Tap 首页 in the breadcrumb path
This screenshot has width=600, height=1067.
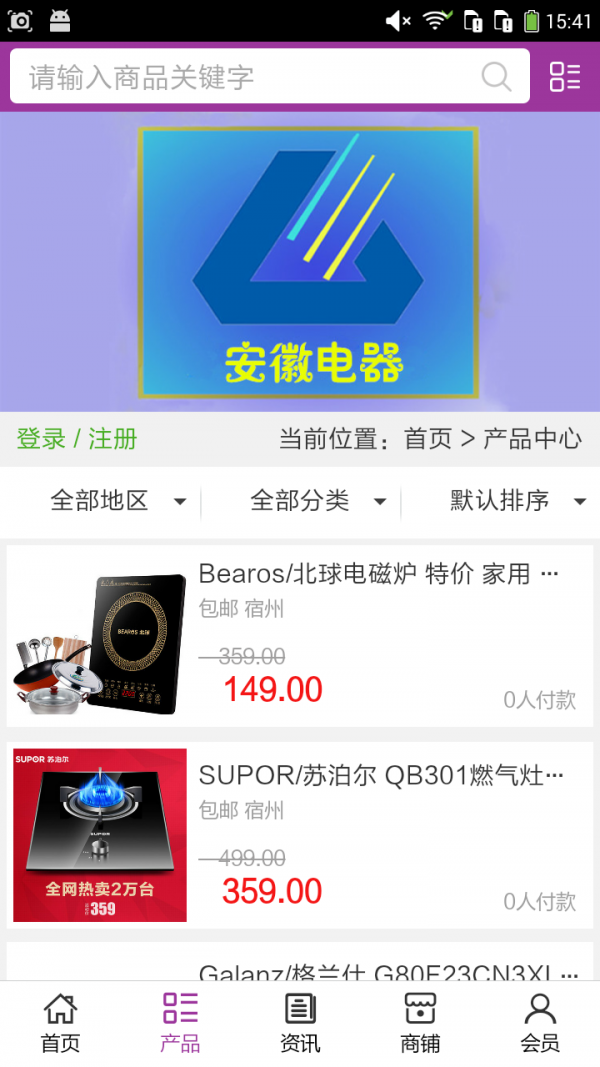click(428, 439)
